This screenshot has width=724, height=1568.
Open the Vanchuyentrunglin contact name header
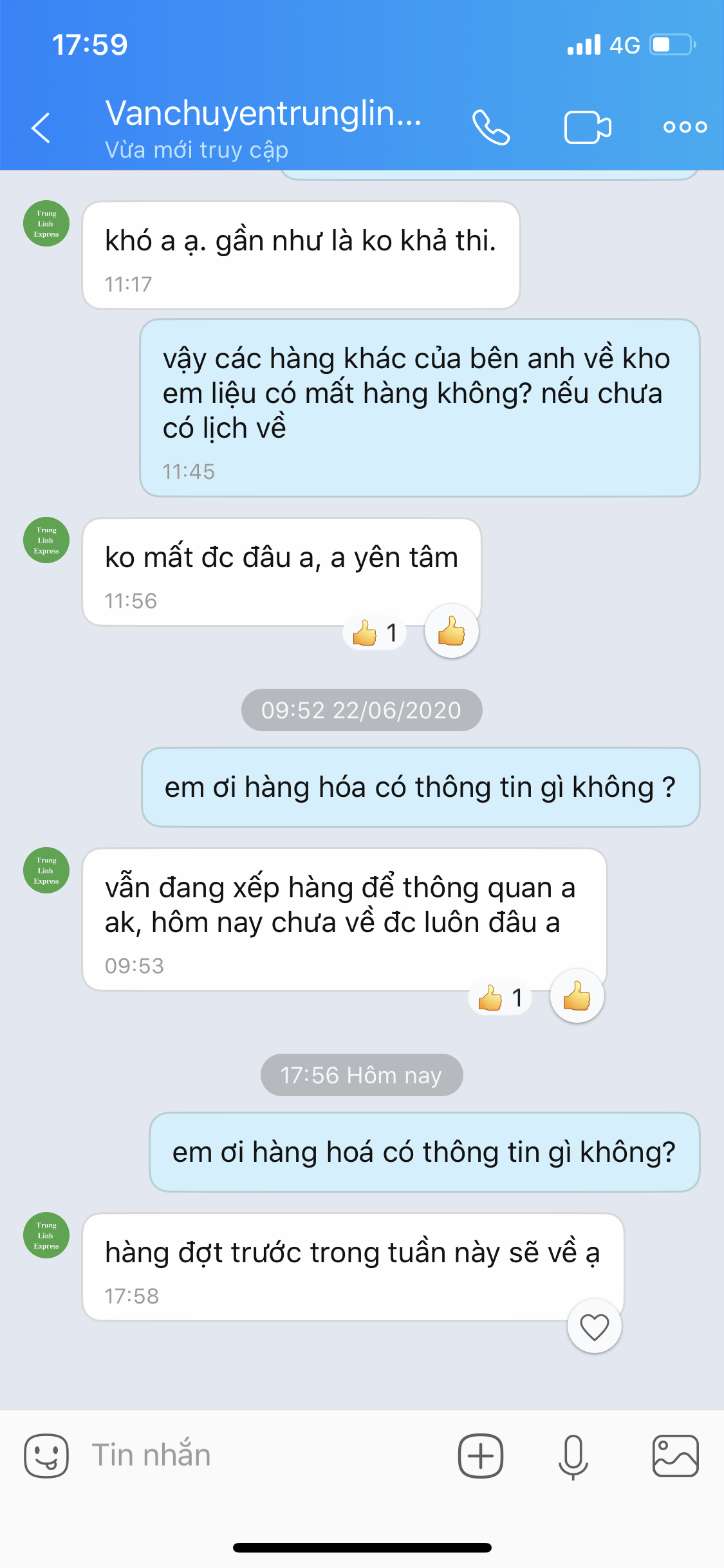[263, 113]
